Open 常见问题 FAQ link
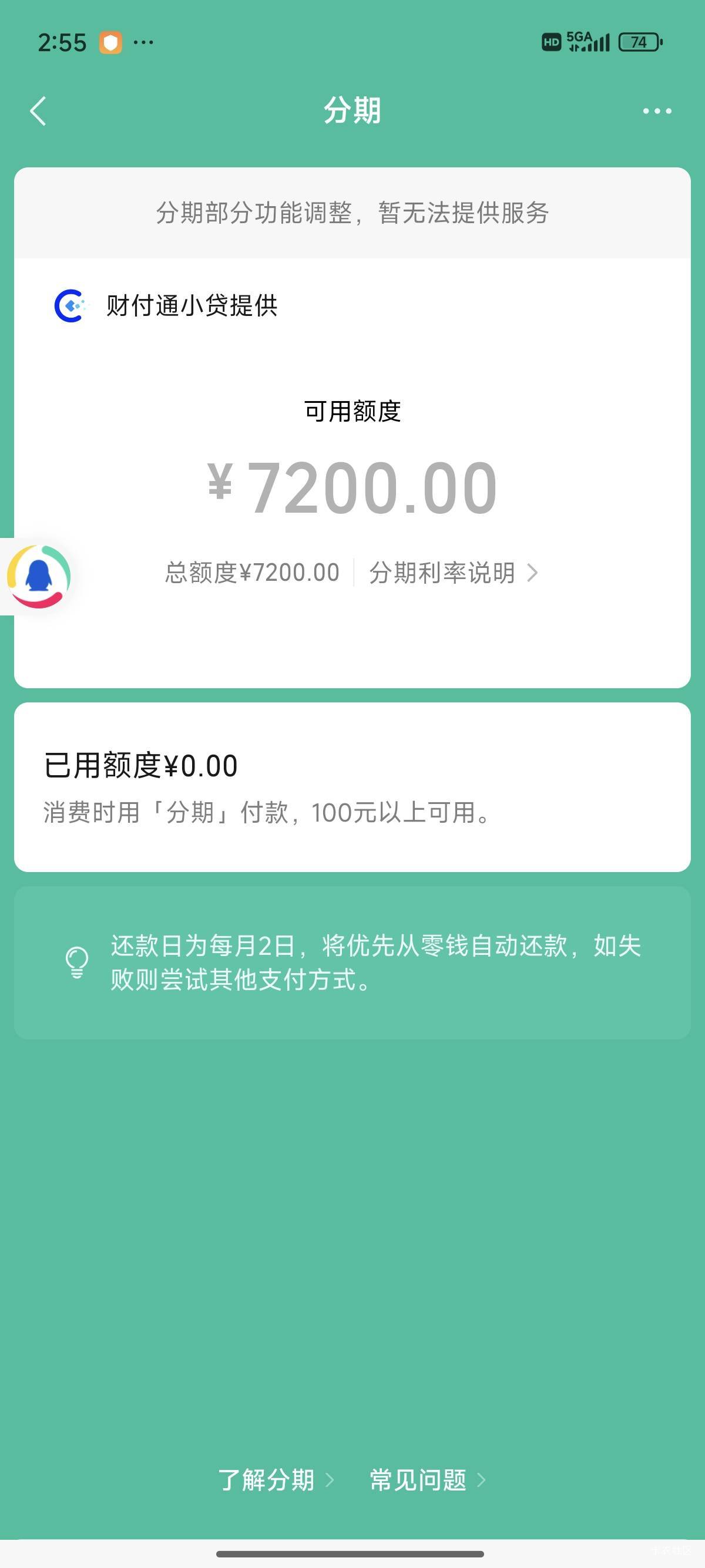 click(x=427, y=1479)
